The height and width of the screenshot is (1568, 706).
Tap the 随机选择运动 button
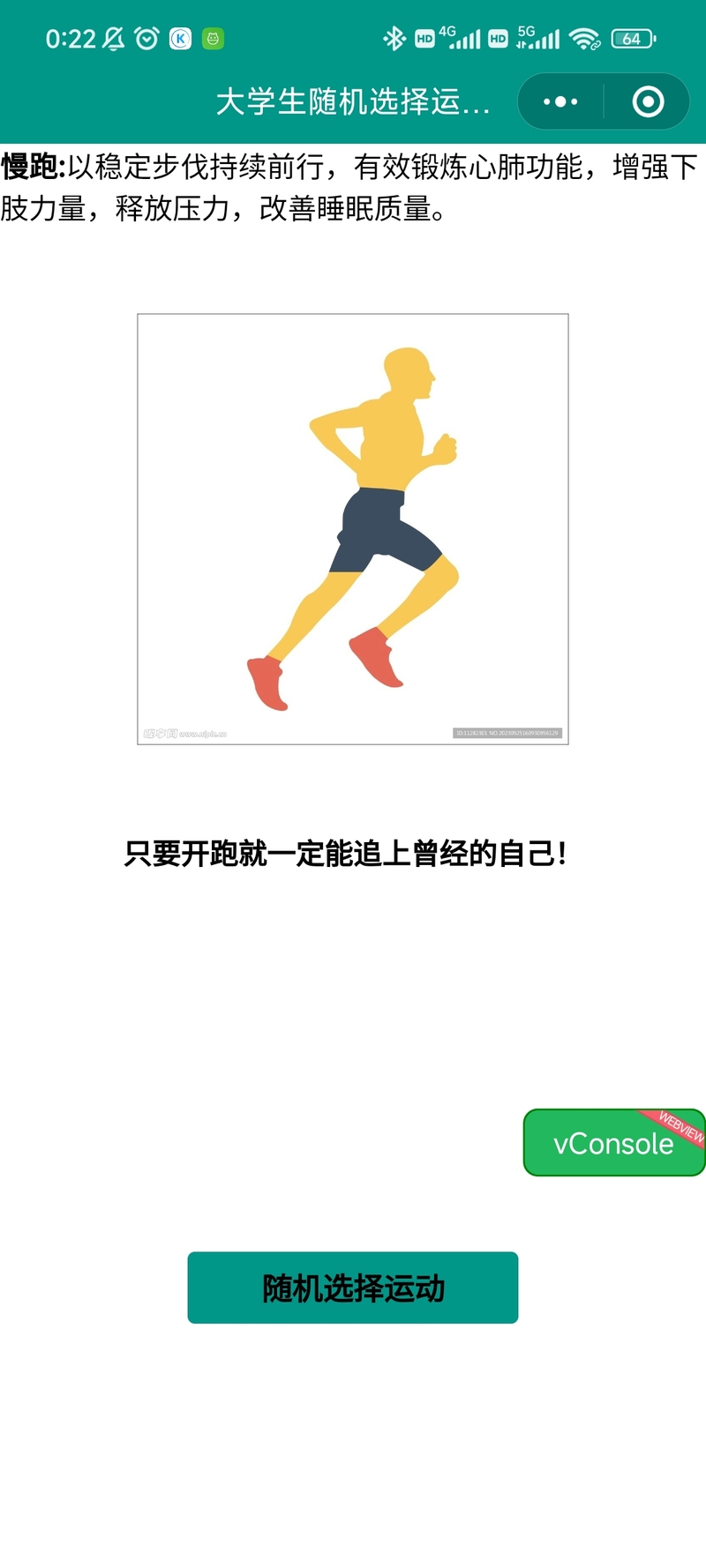point(352,1287)
